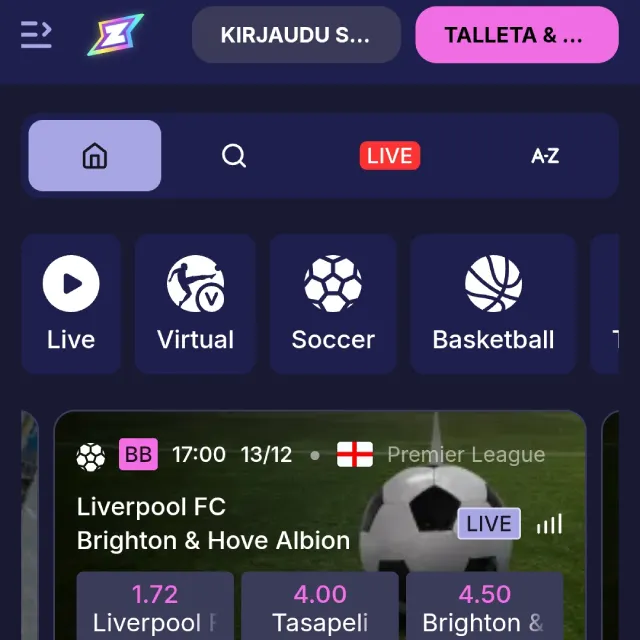640x640 pixels.
Task: Open the Liverpool FC vs Brighton match
Action: (214, 524)
